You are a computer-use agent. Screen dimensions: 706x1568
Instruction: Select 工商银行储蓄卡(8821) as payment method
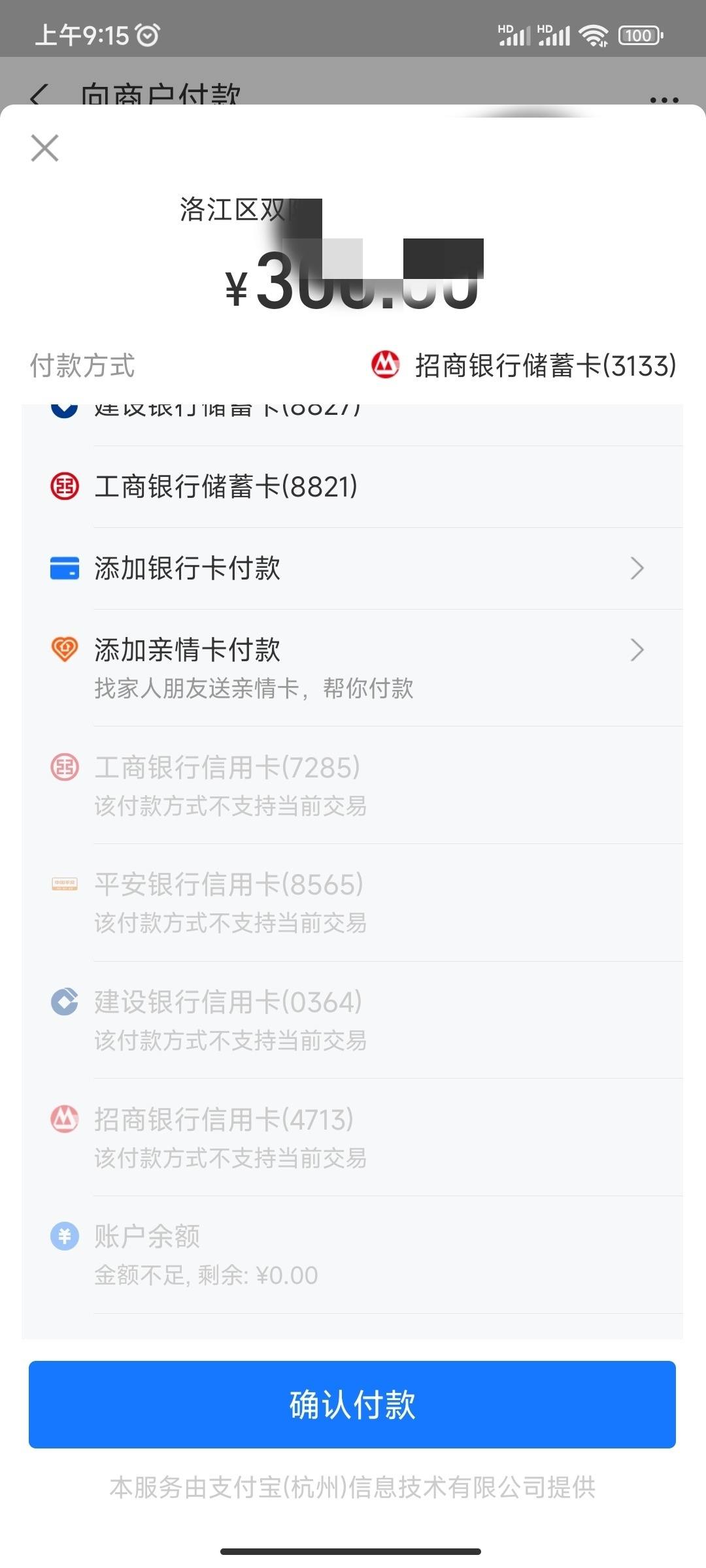pyautogui.click(x=353, y=487)
